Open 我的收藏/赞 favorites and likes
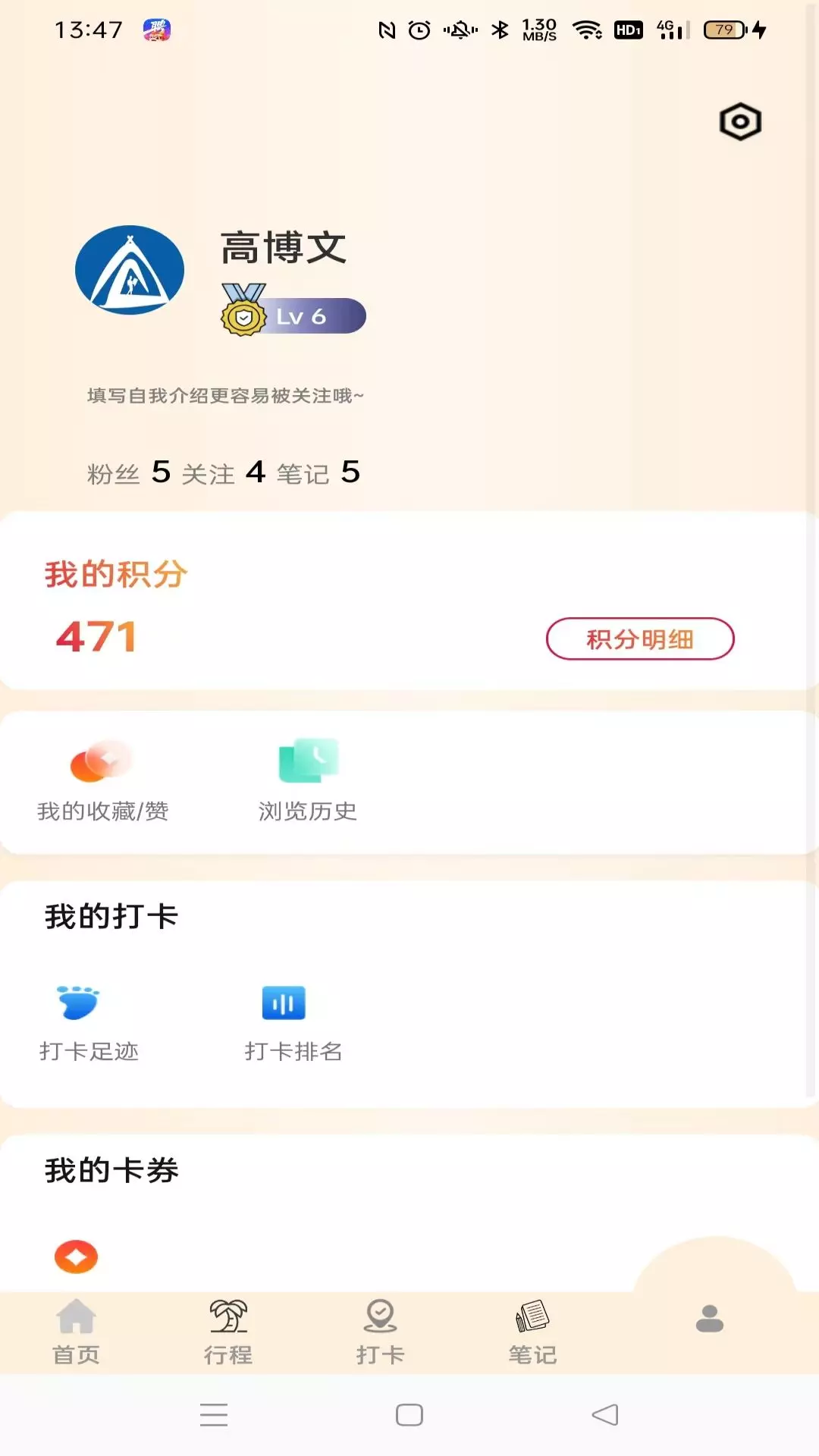The image size is (819, 1456). pos(102,780)
